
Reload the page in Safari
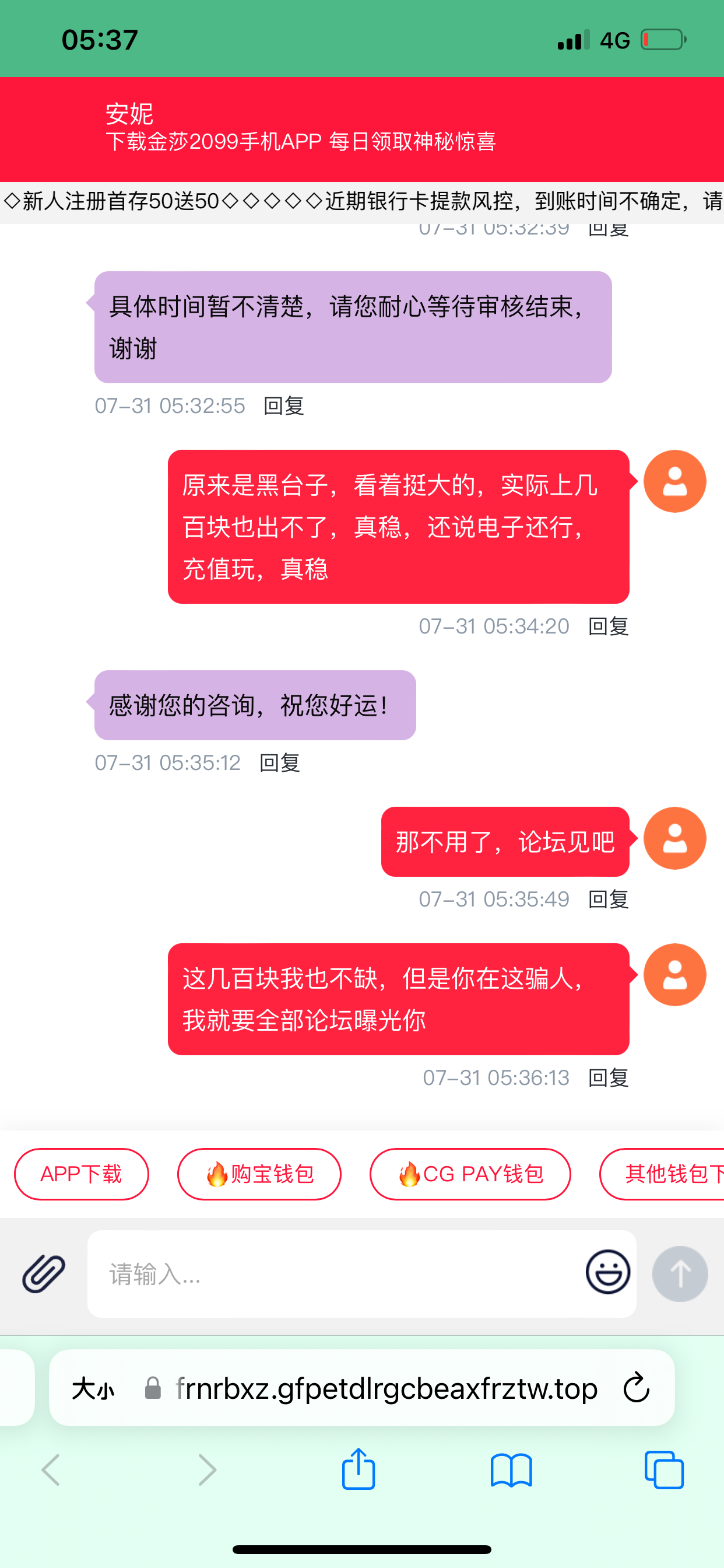tap(637, 1388)
